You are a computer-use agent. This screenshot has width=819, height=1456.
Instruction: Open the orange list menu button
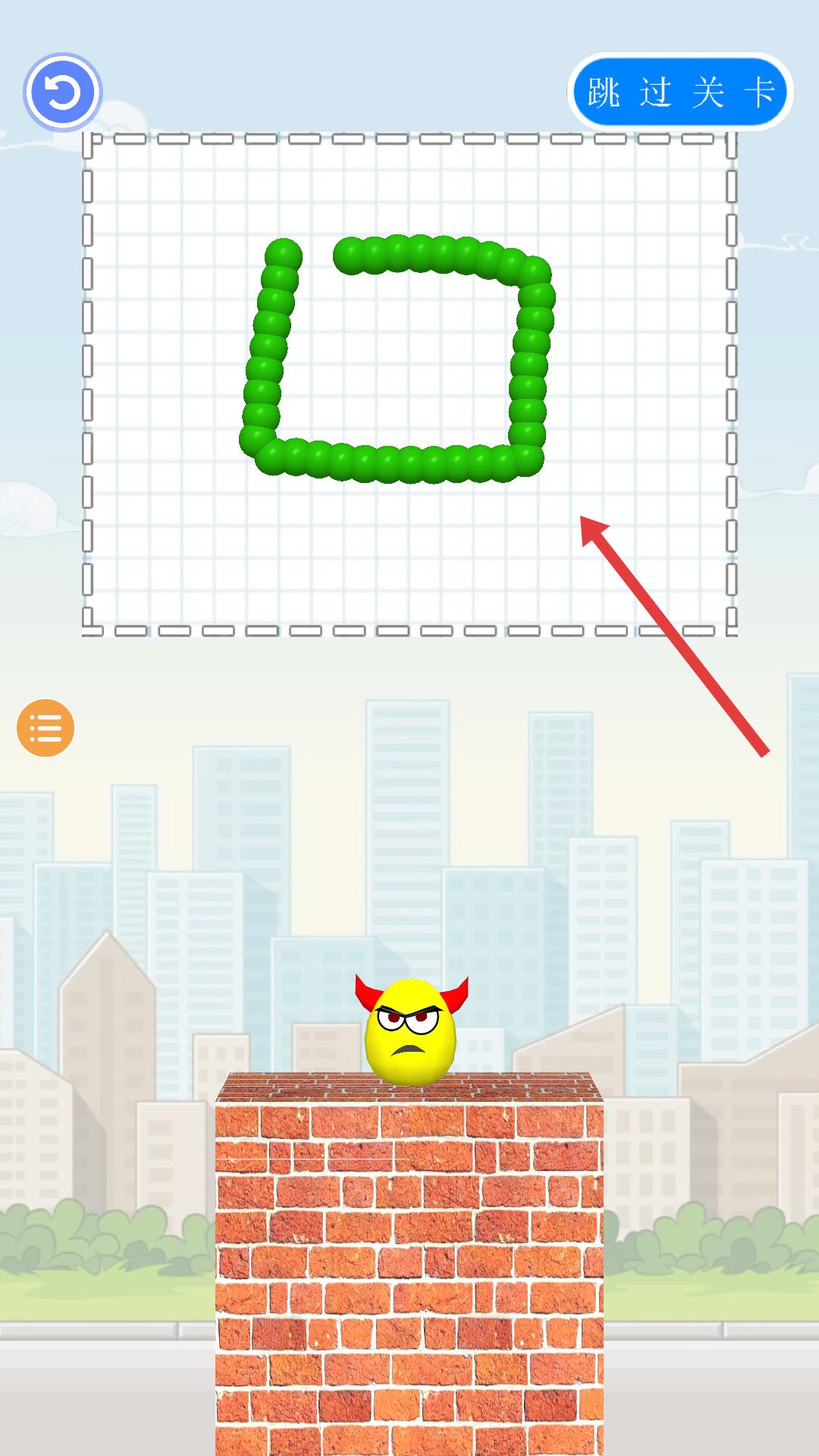click(45, 728)
